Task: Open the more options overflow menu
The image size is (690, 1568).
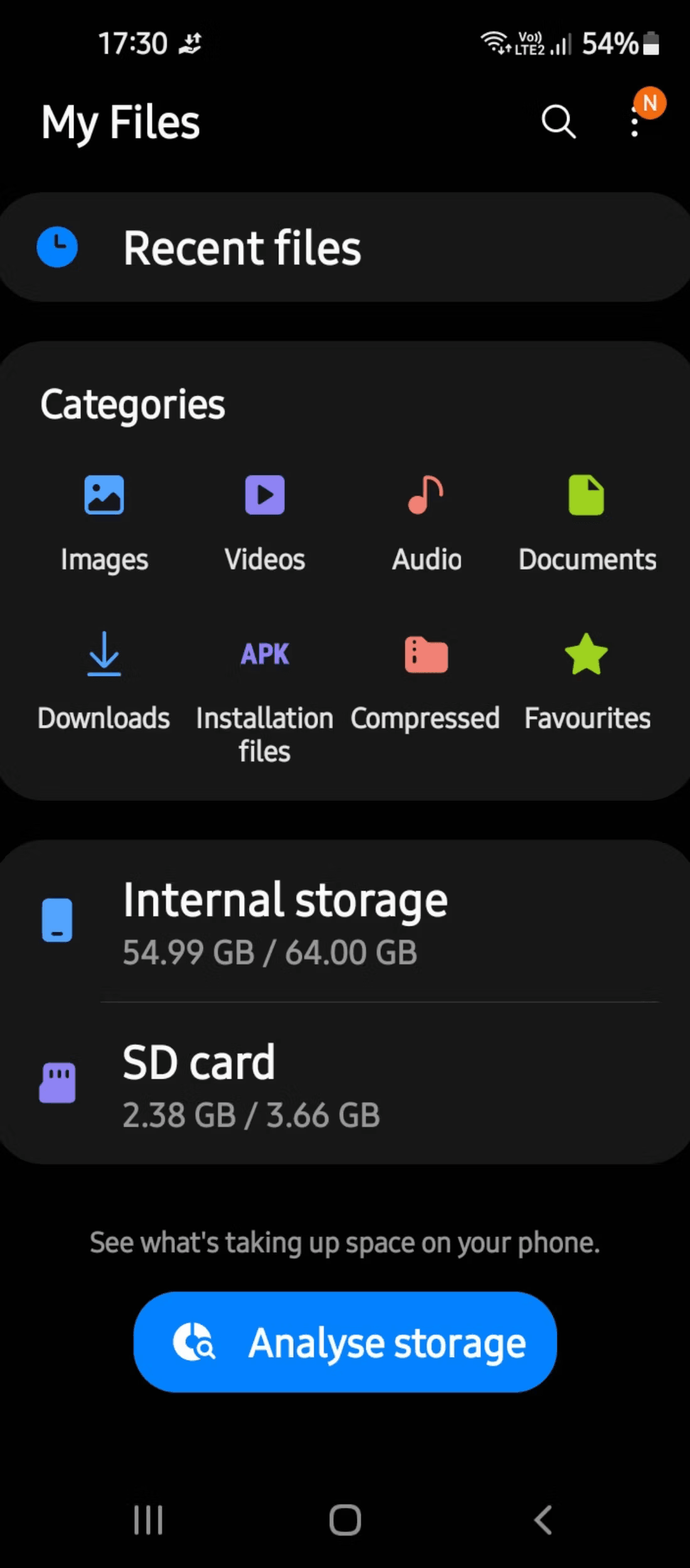Action: (635, 121)
